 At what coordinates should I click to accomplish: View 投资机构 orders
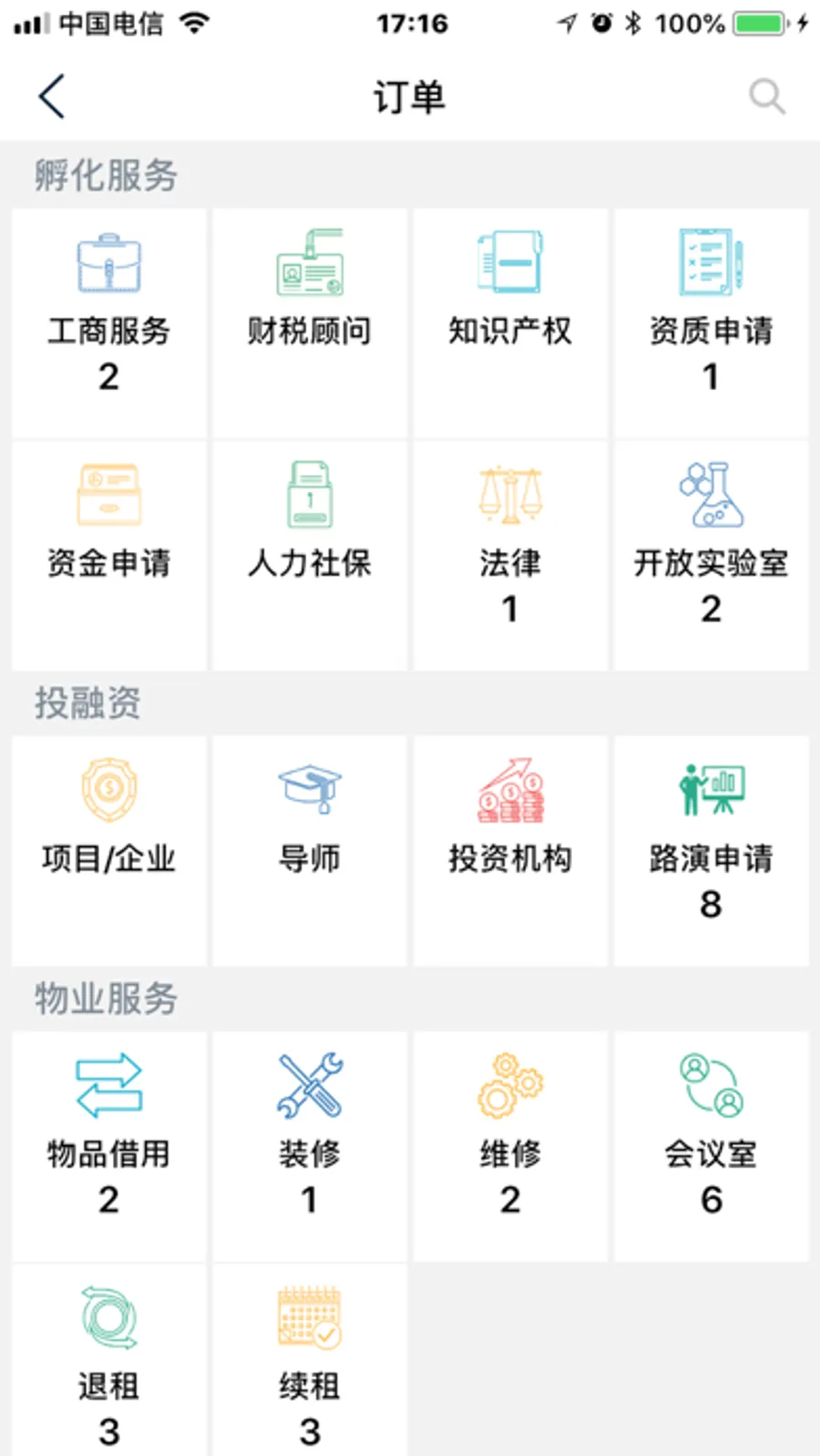509,849
